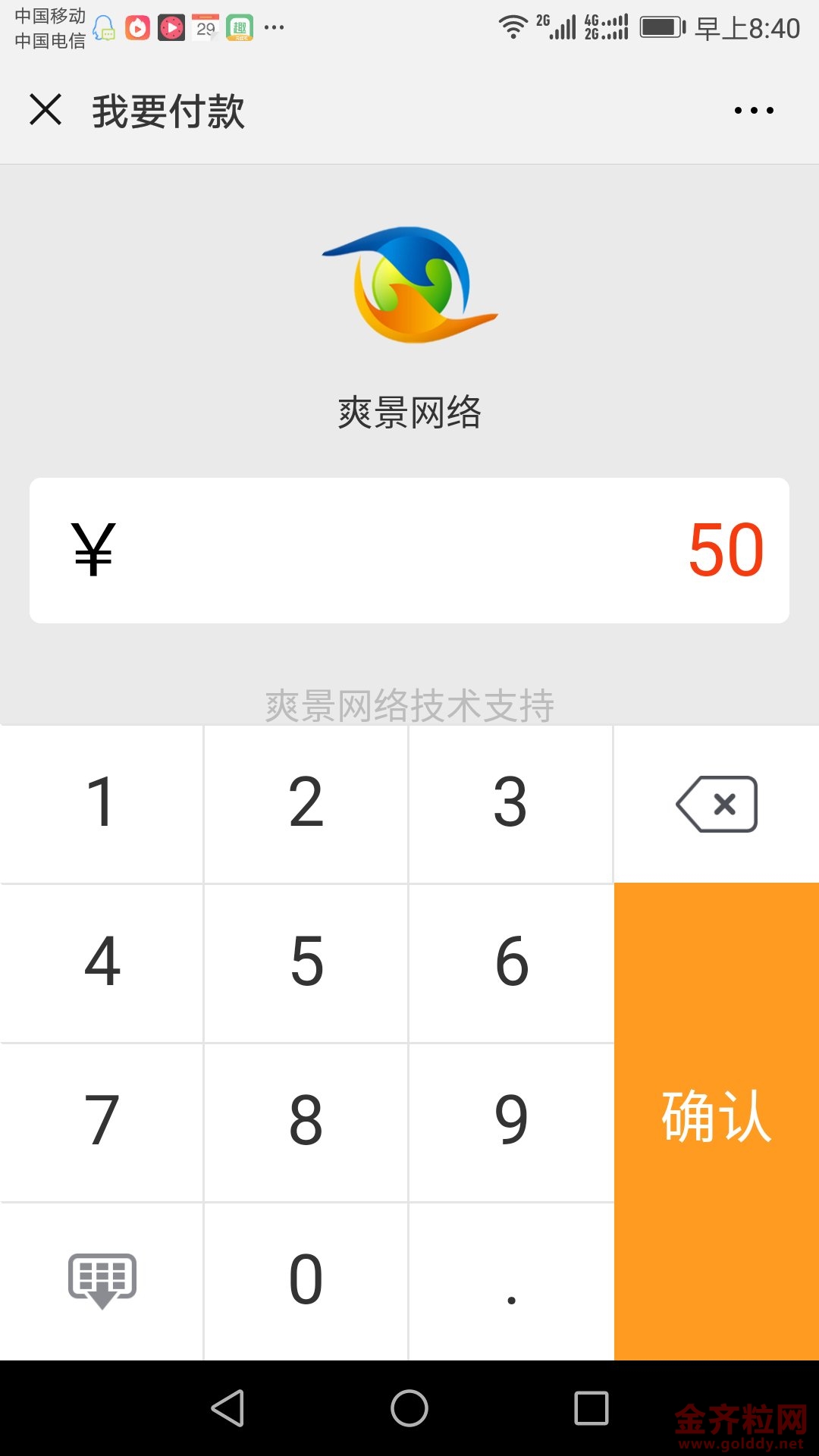
Task: Enter digit 9 on the keypad
Action: coord(511,1122)
